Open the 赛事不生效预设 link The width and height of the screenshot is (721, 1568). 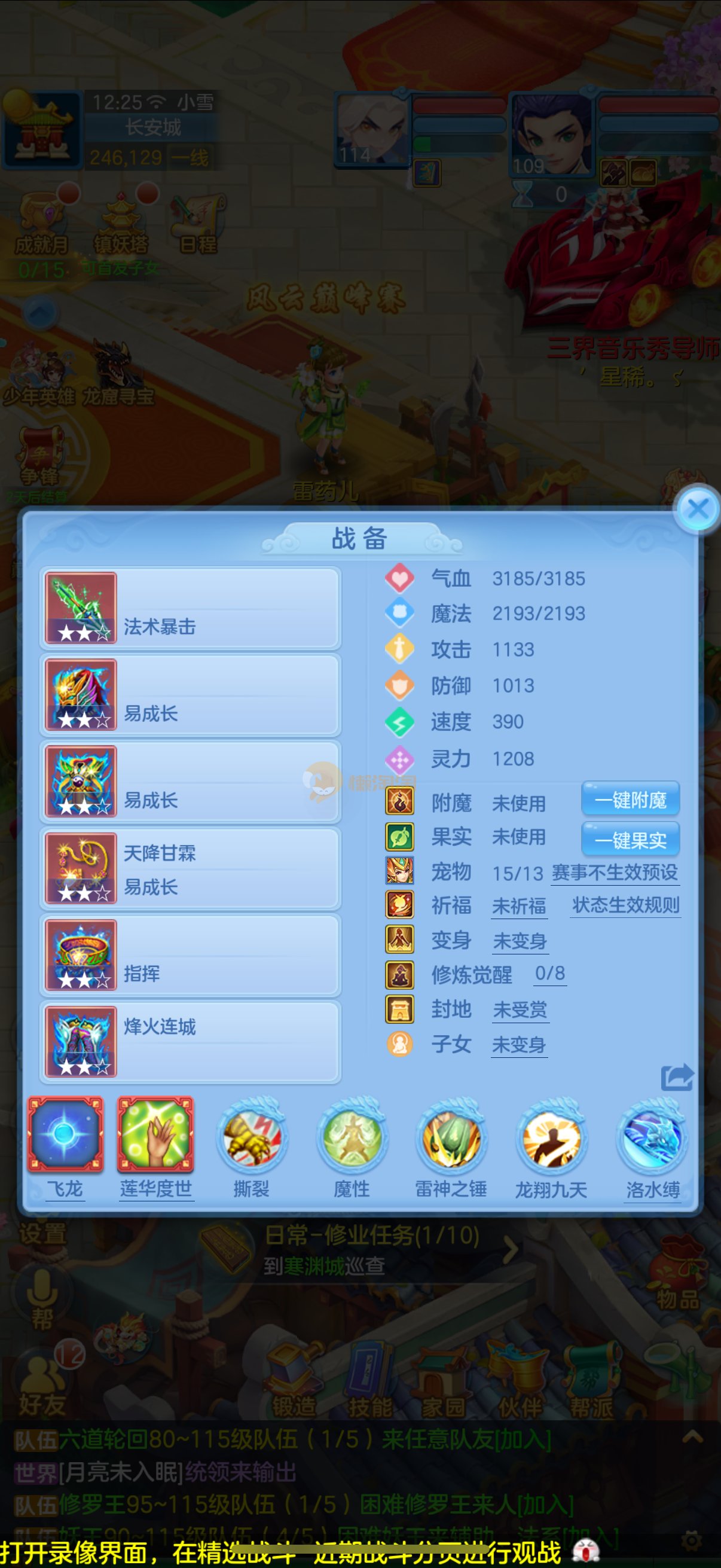tap(615, 873)
